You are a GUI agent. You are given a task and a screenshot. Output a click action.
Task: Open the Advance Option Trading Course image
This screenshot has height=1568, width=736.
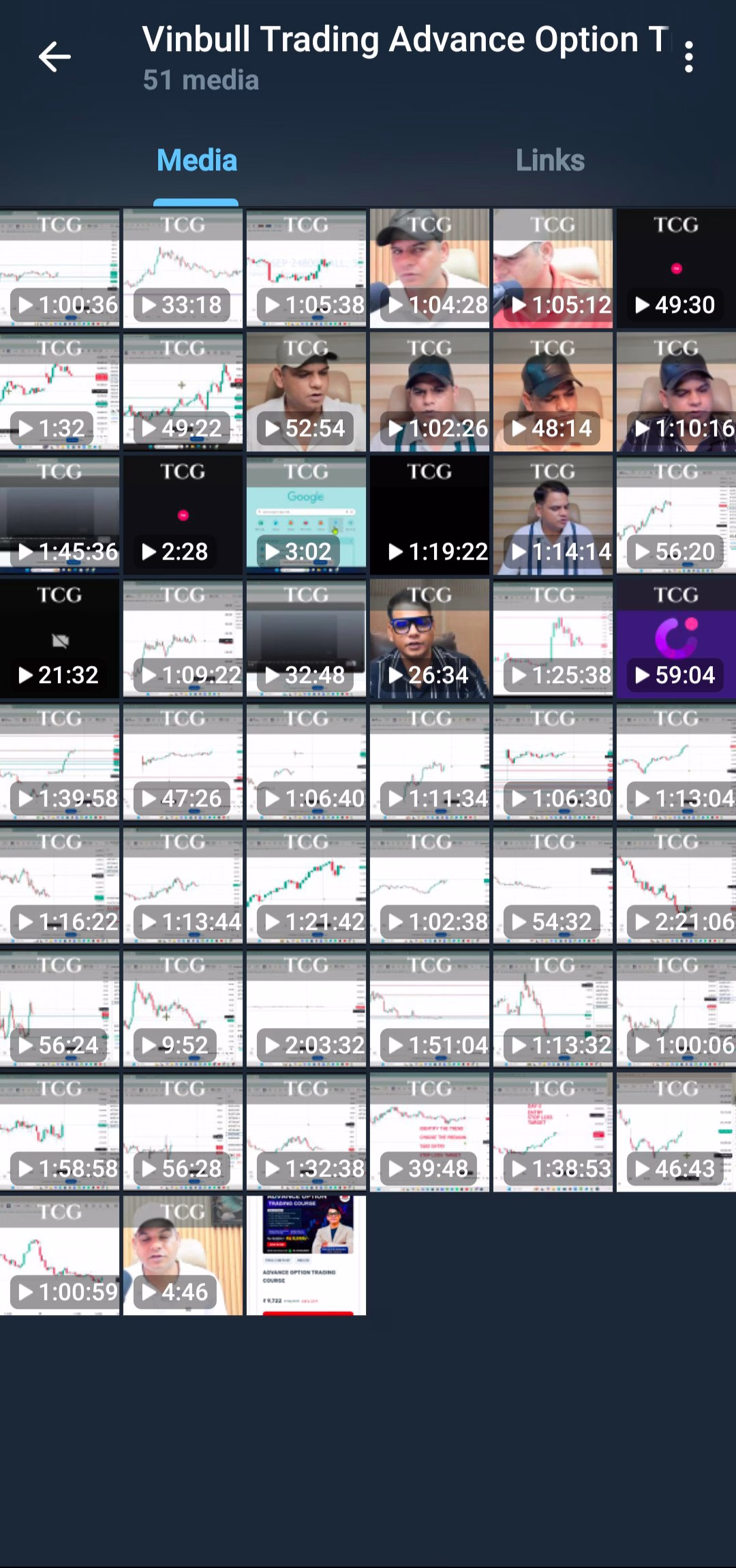tap(306, 1255)
